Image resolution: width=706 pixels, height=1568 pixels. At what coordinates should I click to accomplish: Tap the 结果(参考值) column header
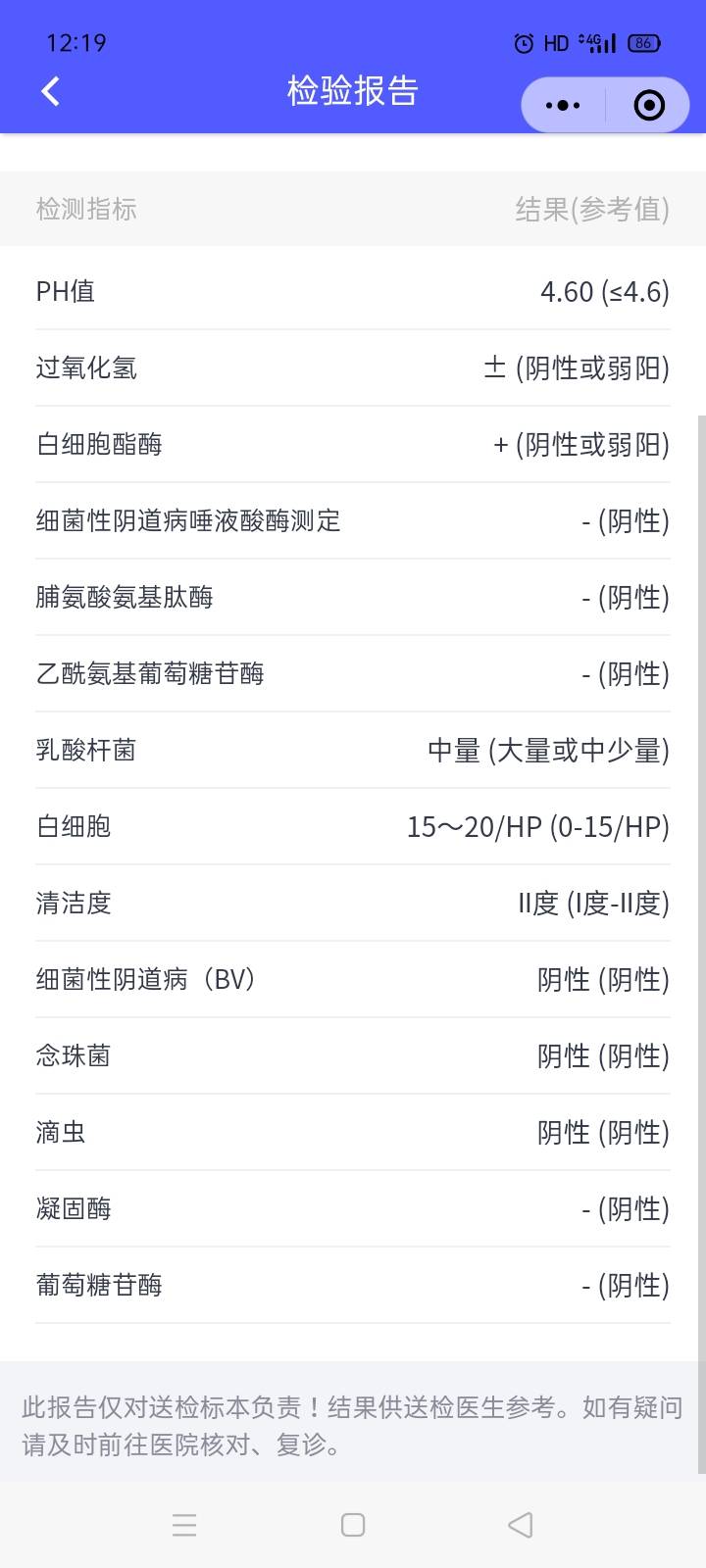tap(589, 209)
